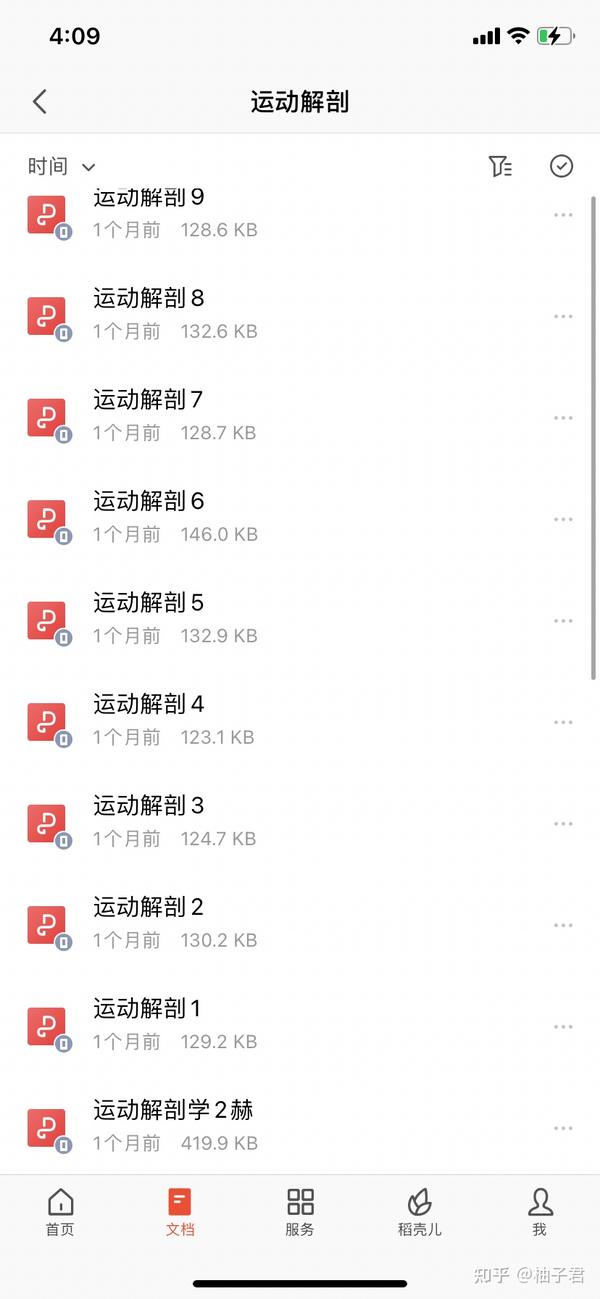Go back using the arrow icon
Screen dimensions: 600x1299
pos(40,101)
